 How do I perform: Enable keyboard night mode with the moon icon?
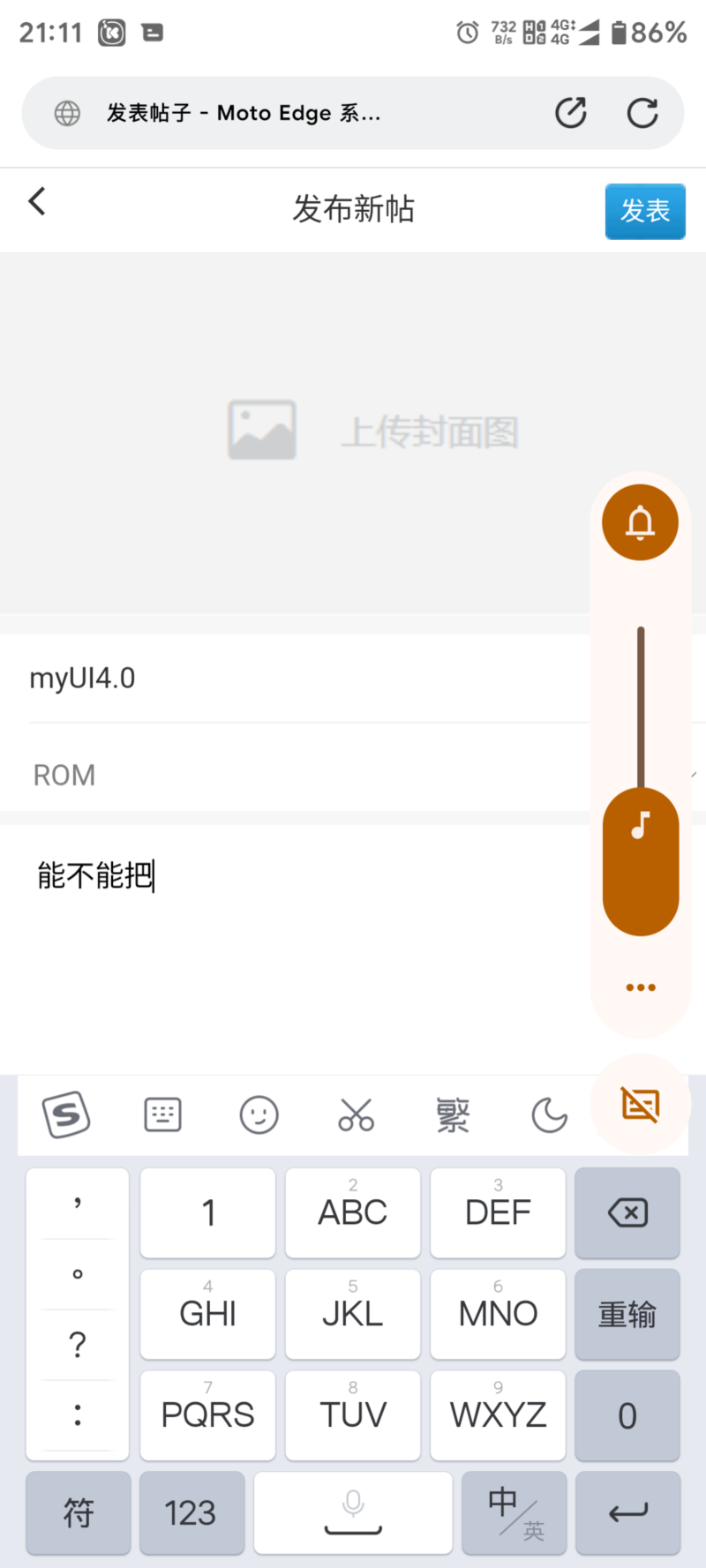click(x=549, y=1115)
